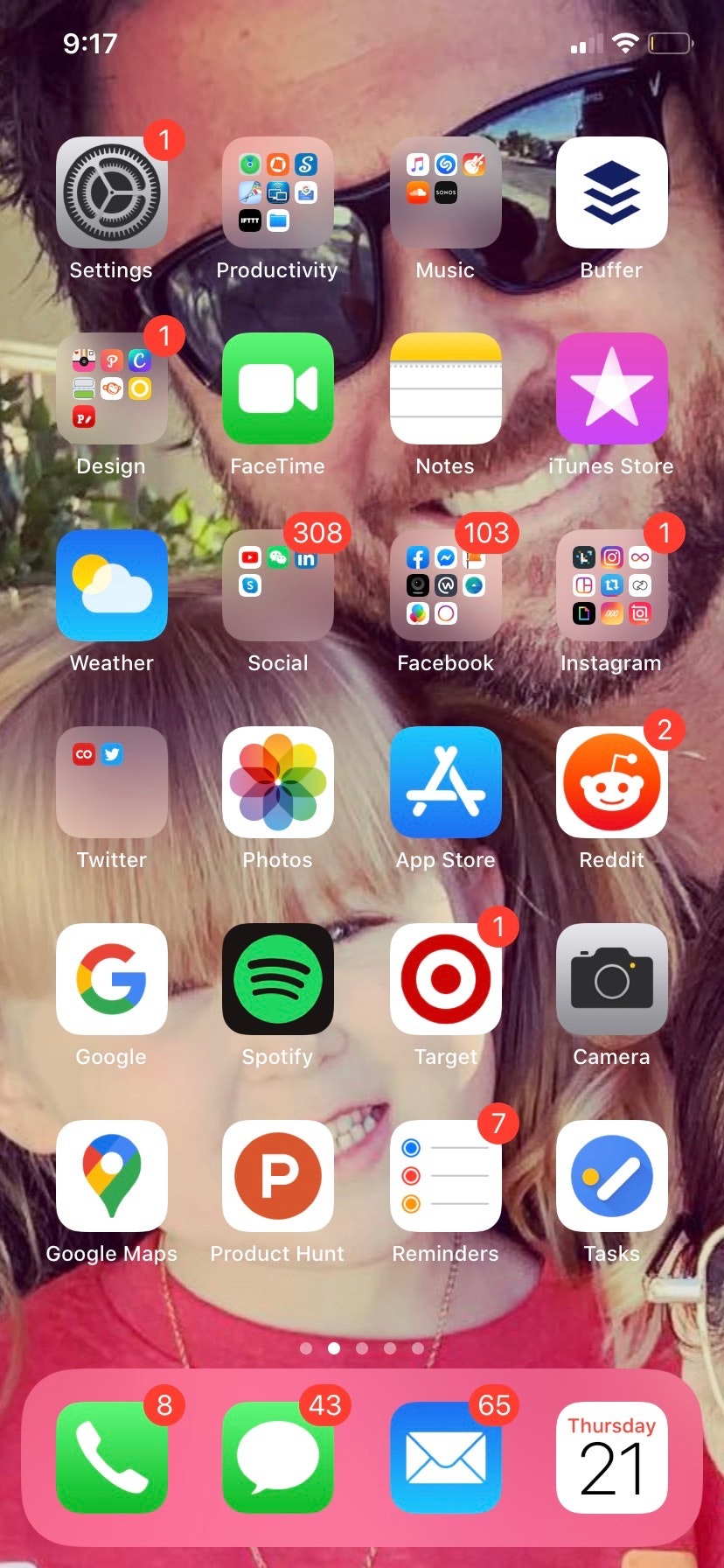Start FaceTime
Viewport: 724px width, 1568px height.
(x=278, y=388)
